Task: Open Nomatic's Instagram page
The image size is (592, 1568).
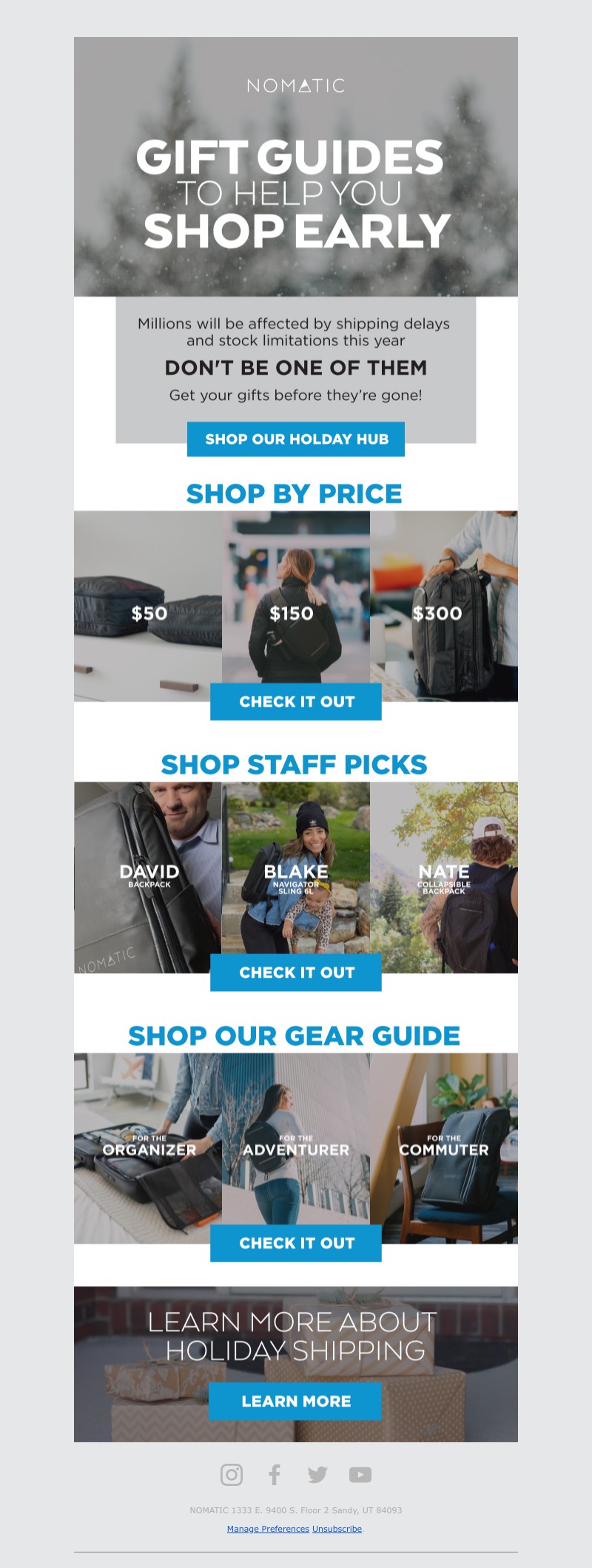Action: (x=232, y=1475)
